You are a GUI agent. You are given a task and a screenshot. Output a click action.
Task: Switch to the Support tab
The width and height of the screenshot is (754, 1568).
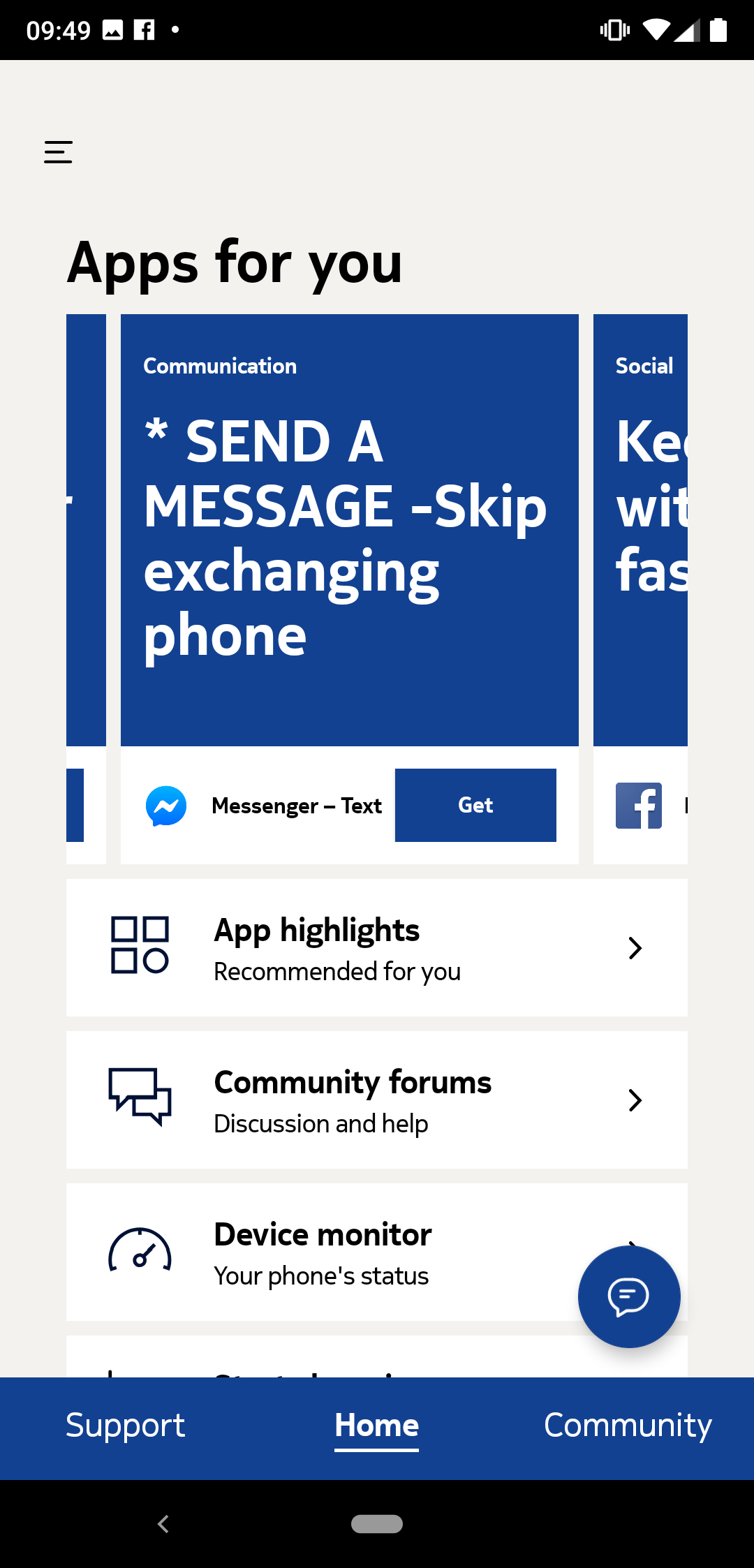125,1425
